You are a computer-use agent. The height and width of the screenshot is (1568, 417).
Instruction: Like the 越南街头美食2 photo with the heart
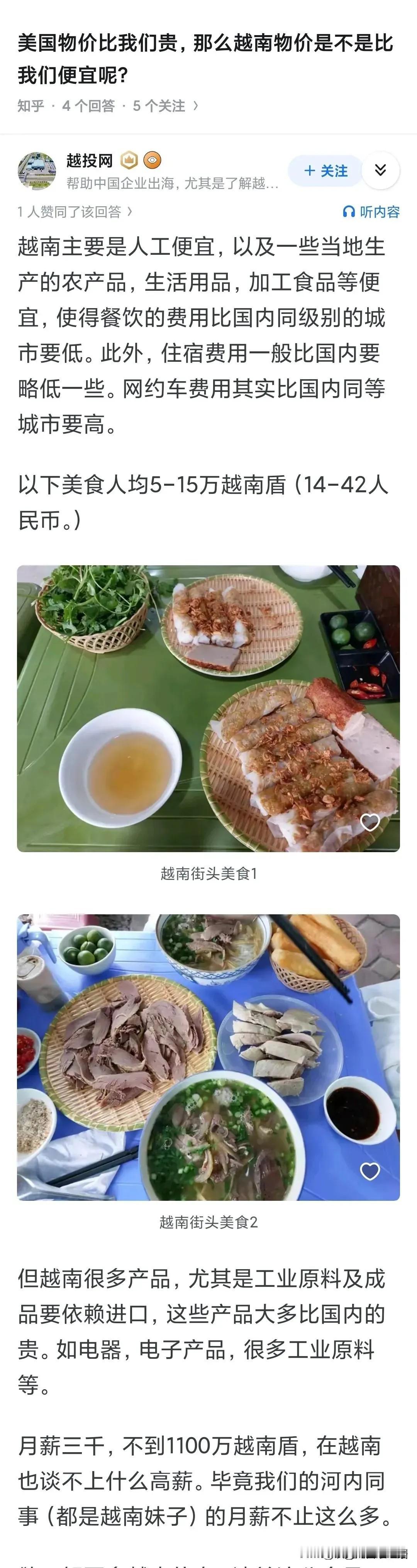370,1171
